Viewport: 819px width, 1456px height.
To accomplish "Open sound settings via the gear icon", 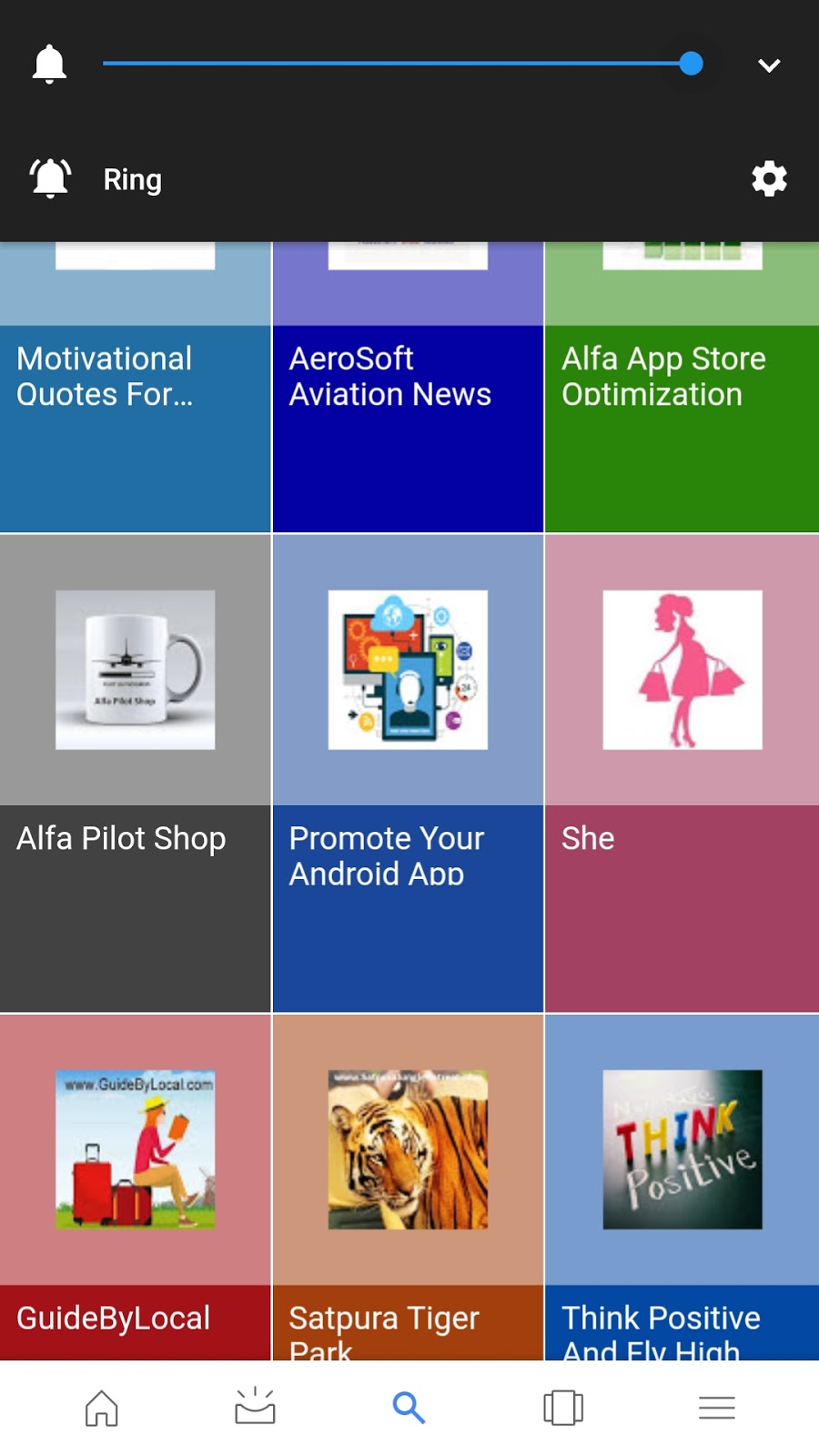I will [x=769, y=179].
